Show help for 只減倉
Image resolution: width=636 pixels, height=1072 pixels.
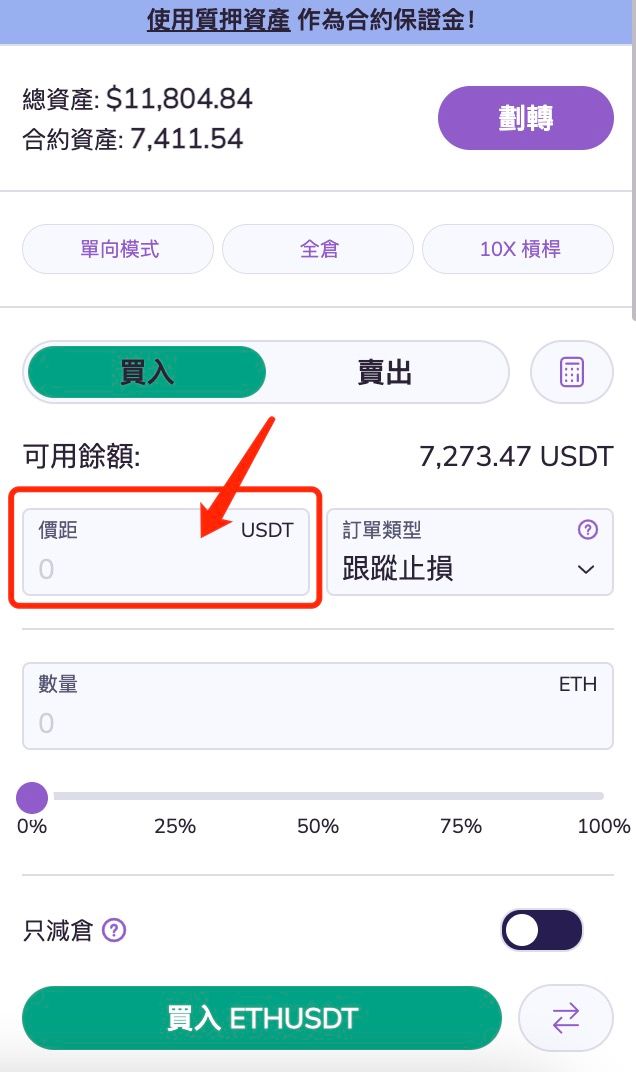coord(114,930)
